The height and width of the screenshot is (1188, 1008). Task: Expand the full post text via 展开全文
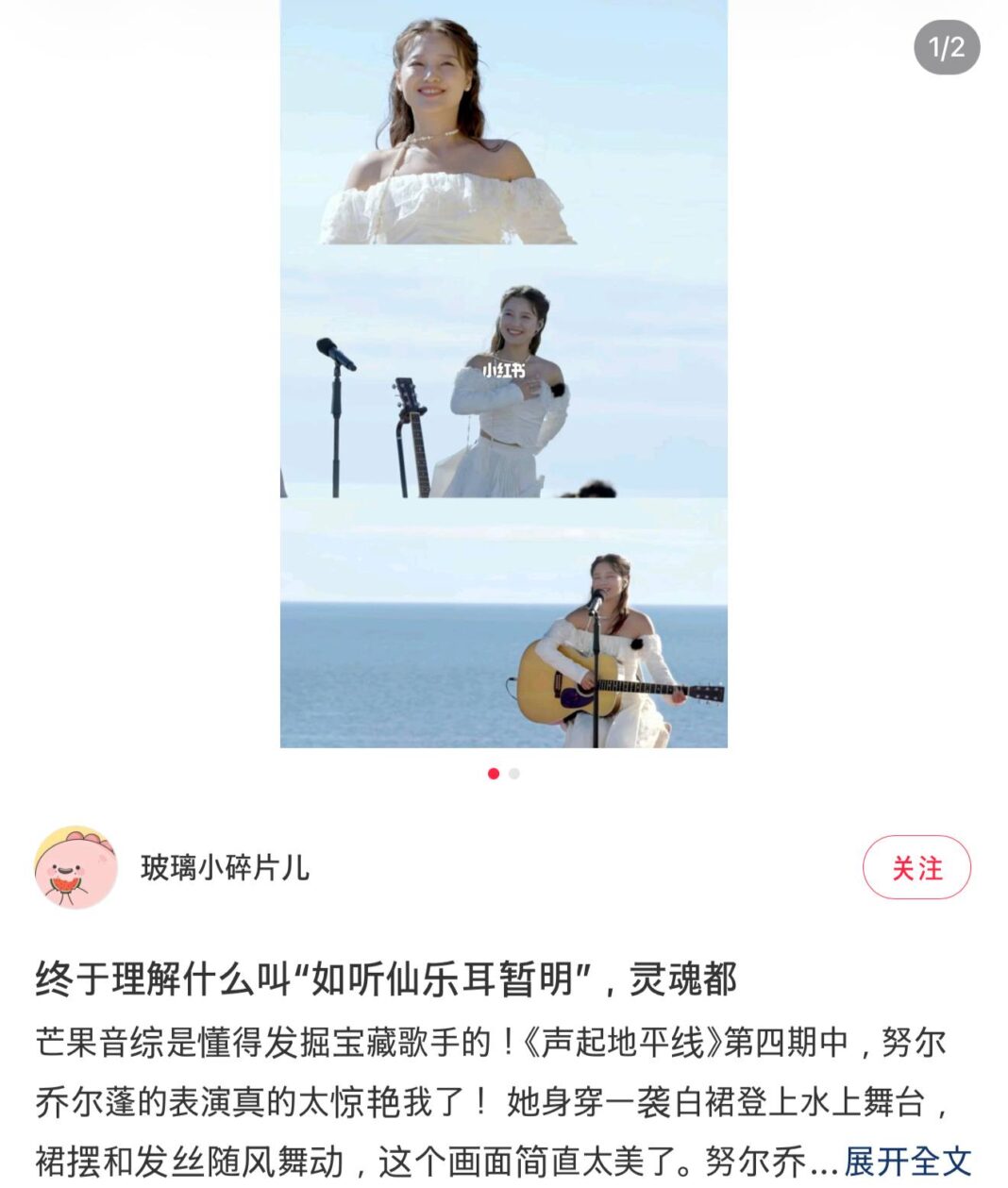click(x=907, y=1162)
